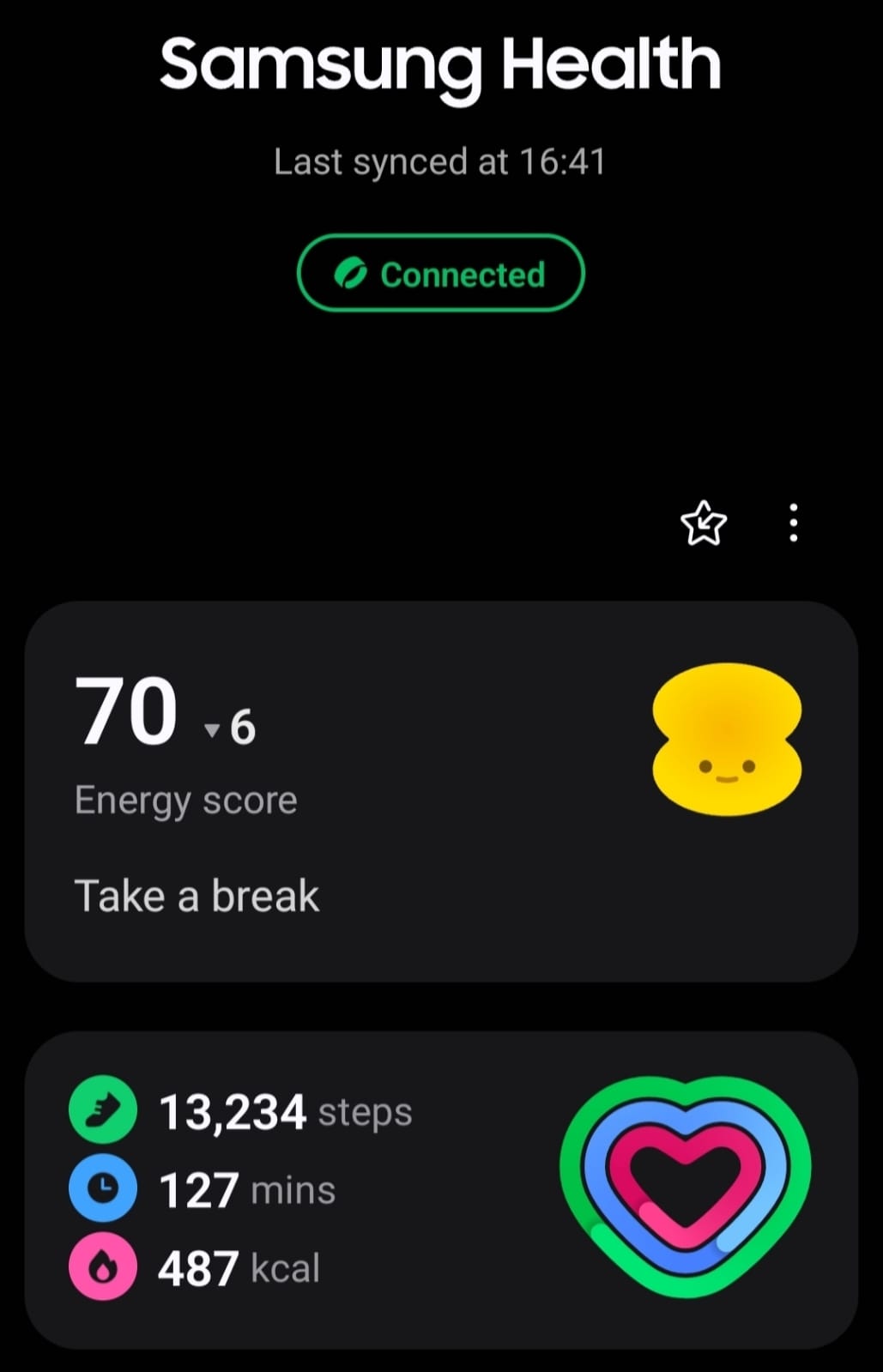This screenshot has width=883, height=1372.
Task: Open the Energy score card
Action: 440,790
